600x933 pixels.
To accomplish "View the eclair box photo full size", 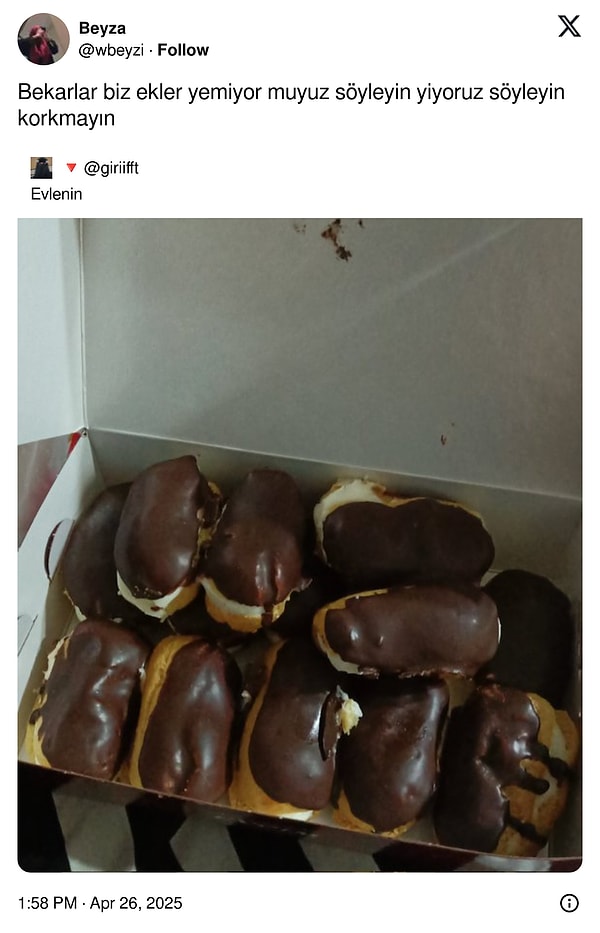I will (300, 545).
